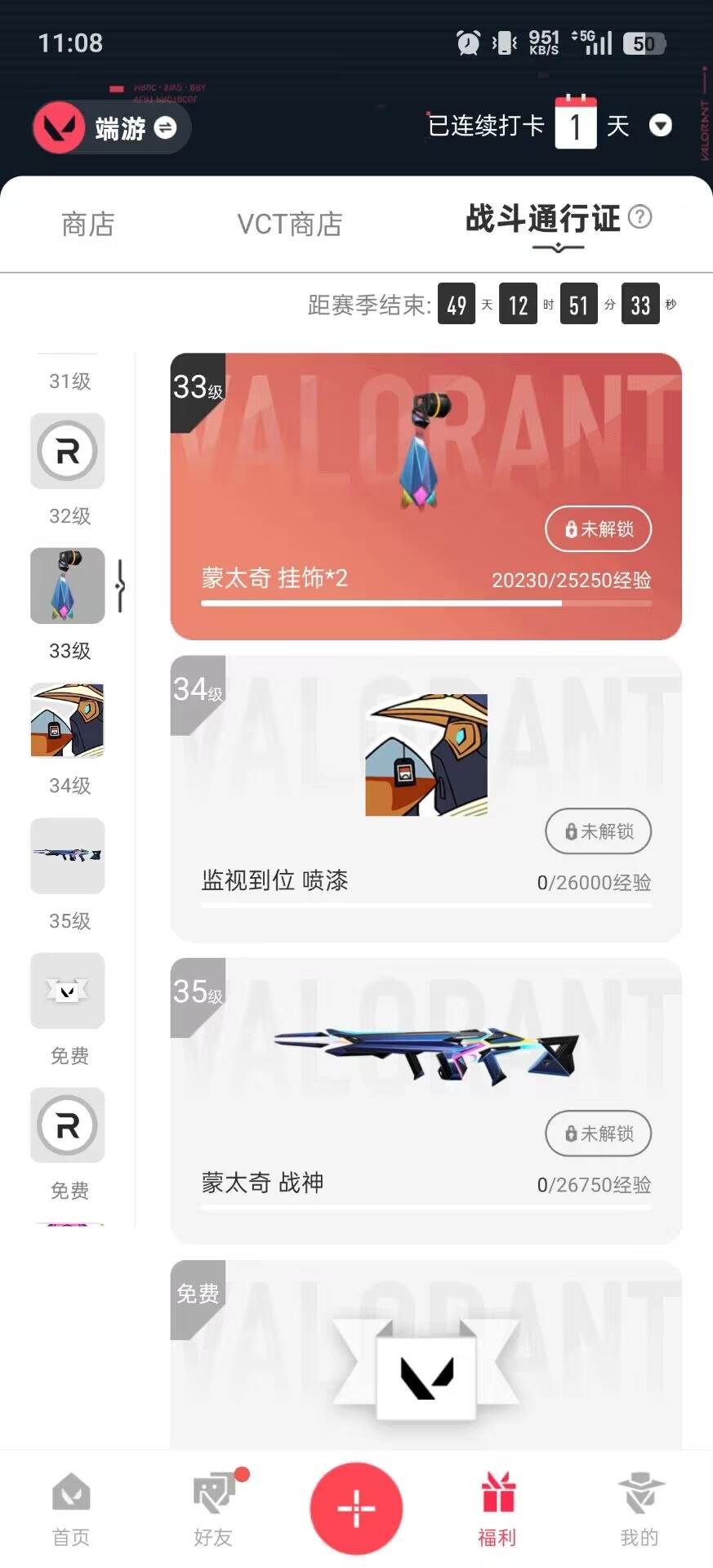The image size is (713, 1568).
Task: Go to 首页 tab
Action: coord(71,1509)
